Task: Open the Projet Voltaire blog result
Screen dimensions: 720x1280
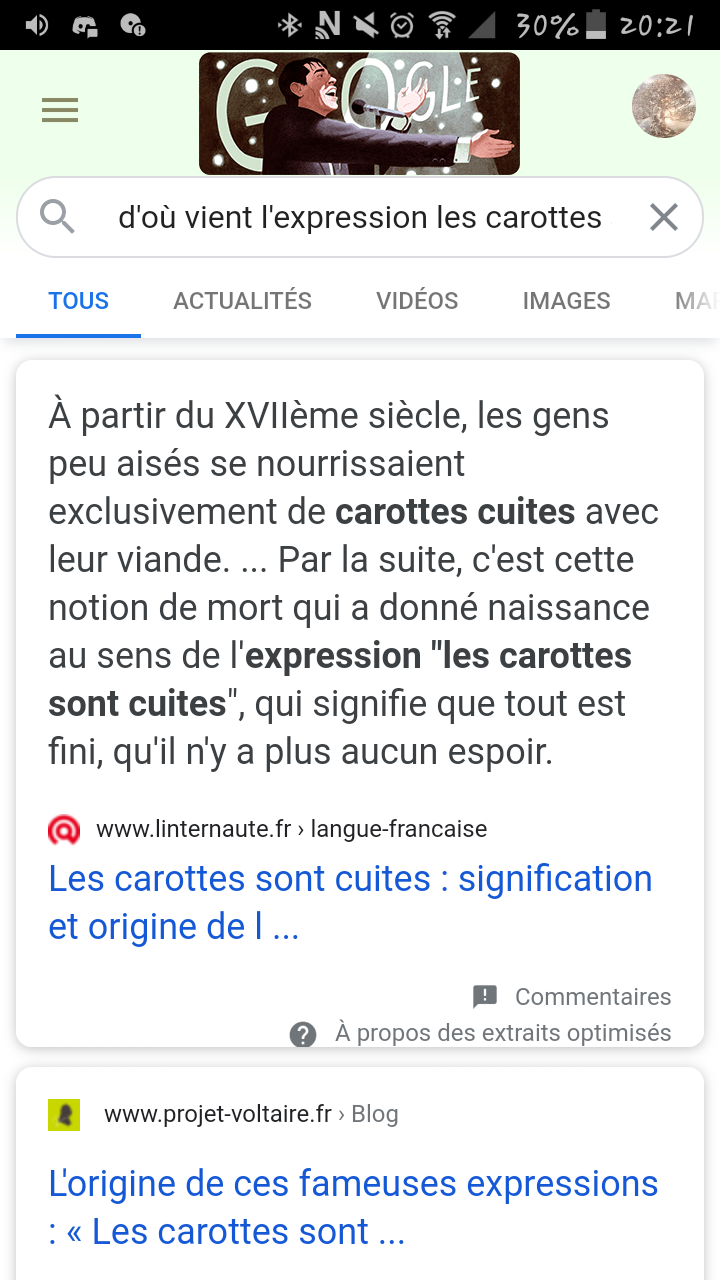Action: coord(353,1207)
